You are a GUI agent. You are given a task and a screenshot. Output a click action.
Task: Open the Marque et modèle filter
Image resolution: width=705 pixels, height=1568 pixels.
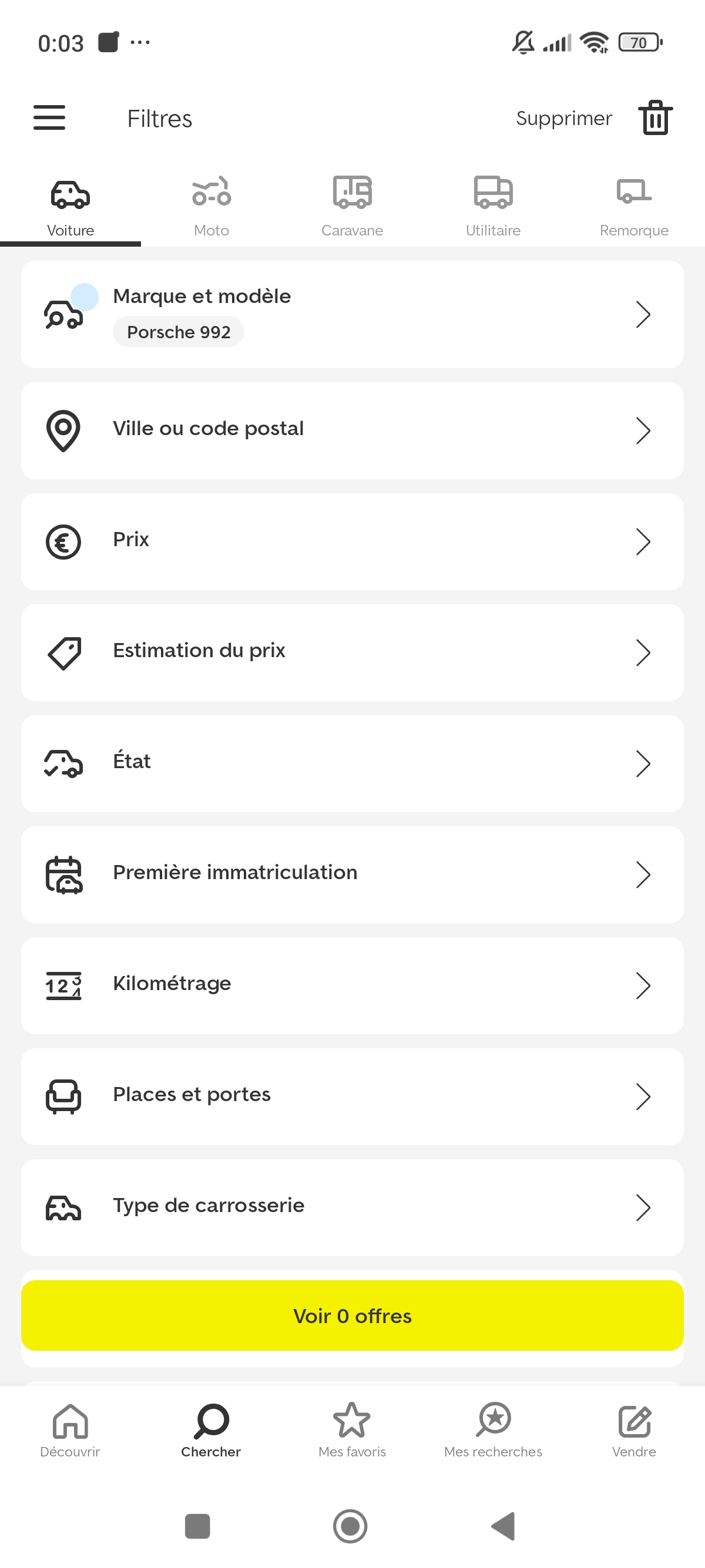352,314
